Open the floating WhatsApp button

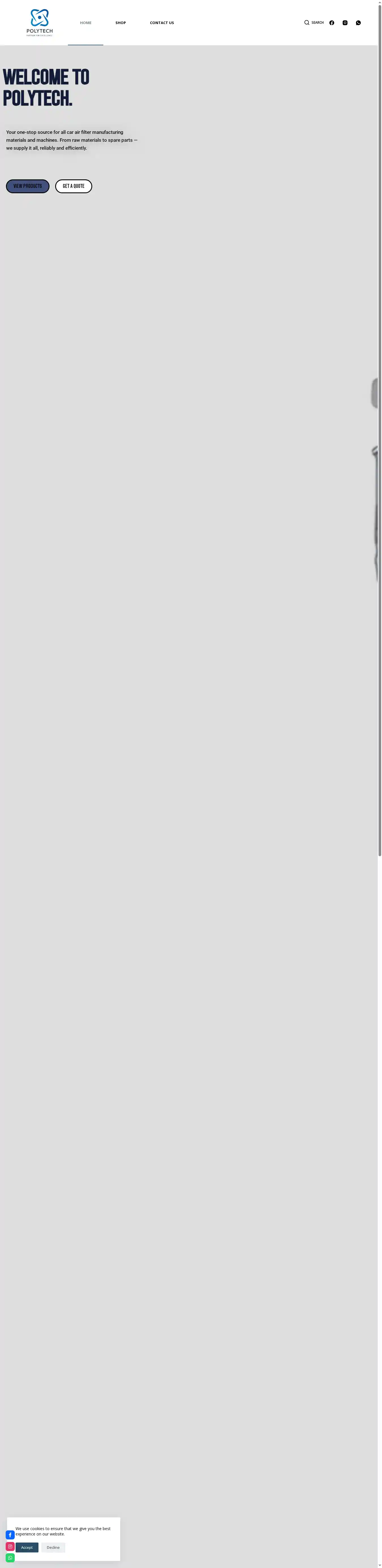coord(10,1558)
